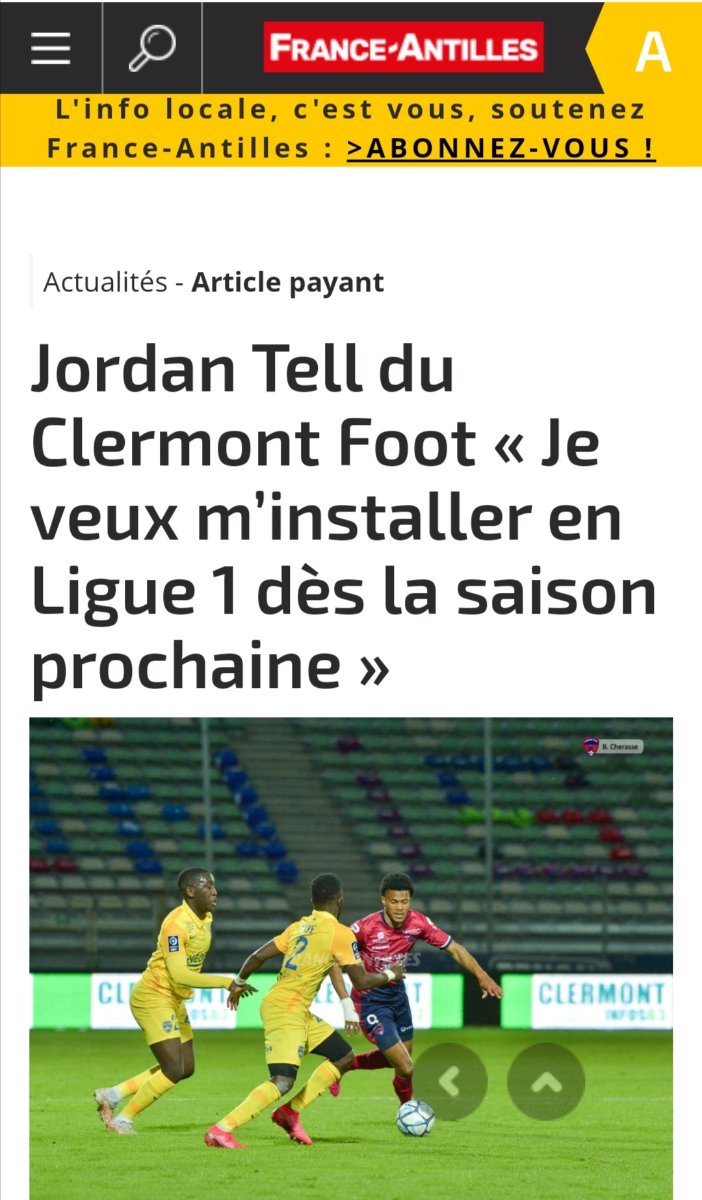Follow the ABONNEZ-VOUS subscription link

point(501,149)
